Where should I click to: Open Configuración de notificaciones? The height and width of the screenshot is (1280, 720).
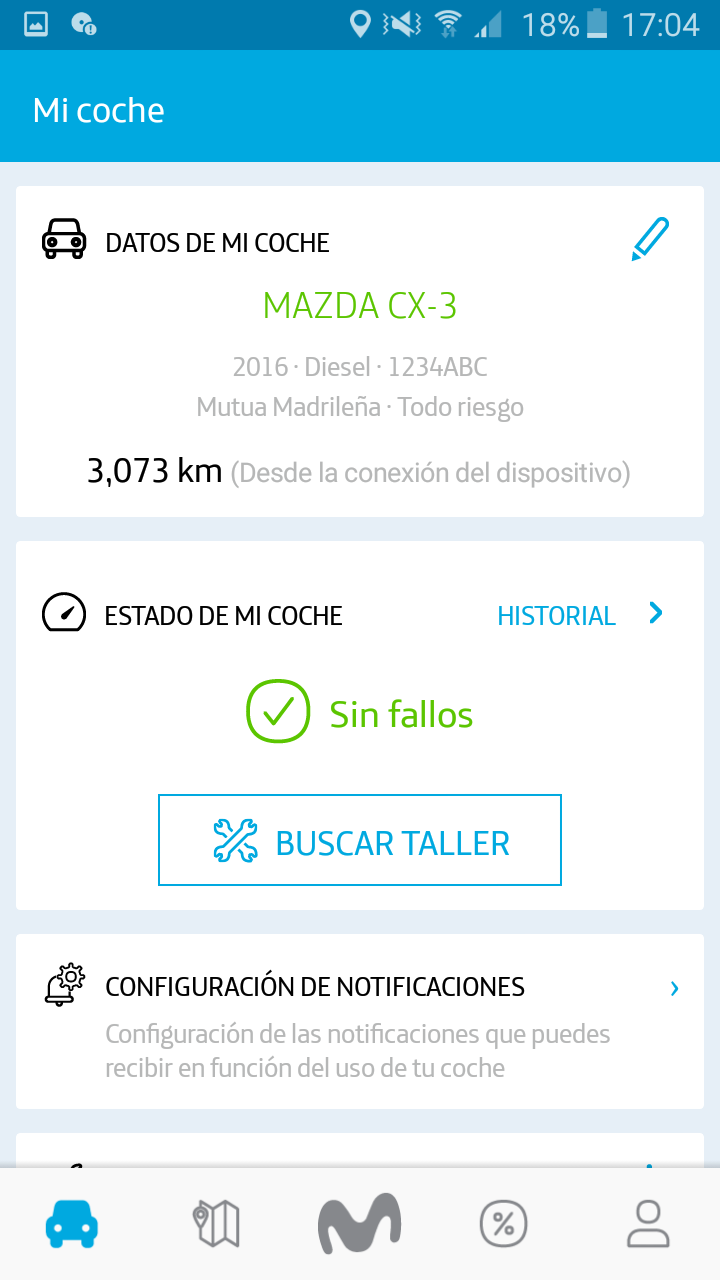click(360, 1020)
